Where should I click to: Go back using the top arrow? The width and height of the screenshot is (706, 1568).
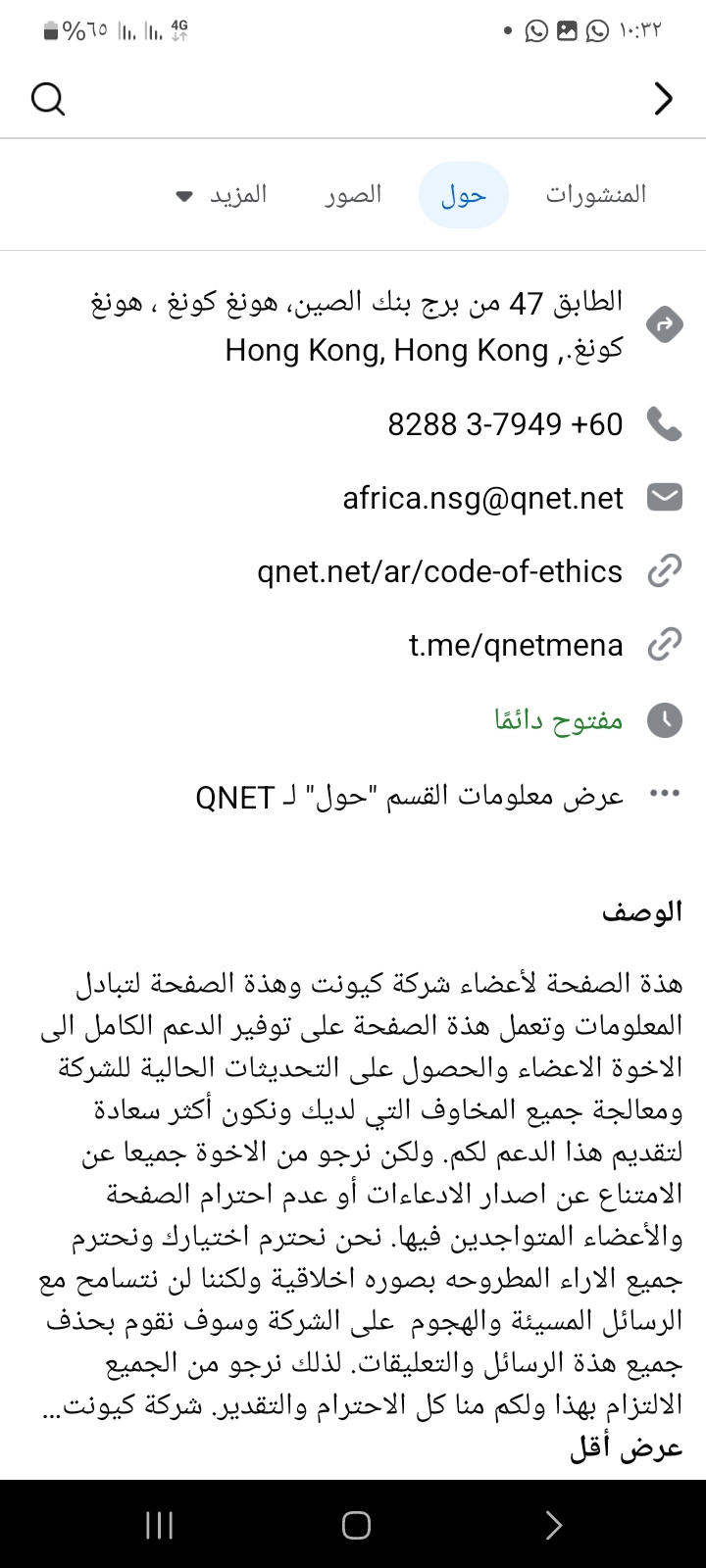point(664,98)
